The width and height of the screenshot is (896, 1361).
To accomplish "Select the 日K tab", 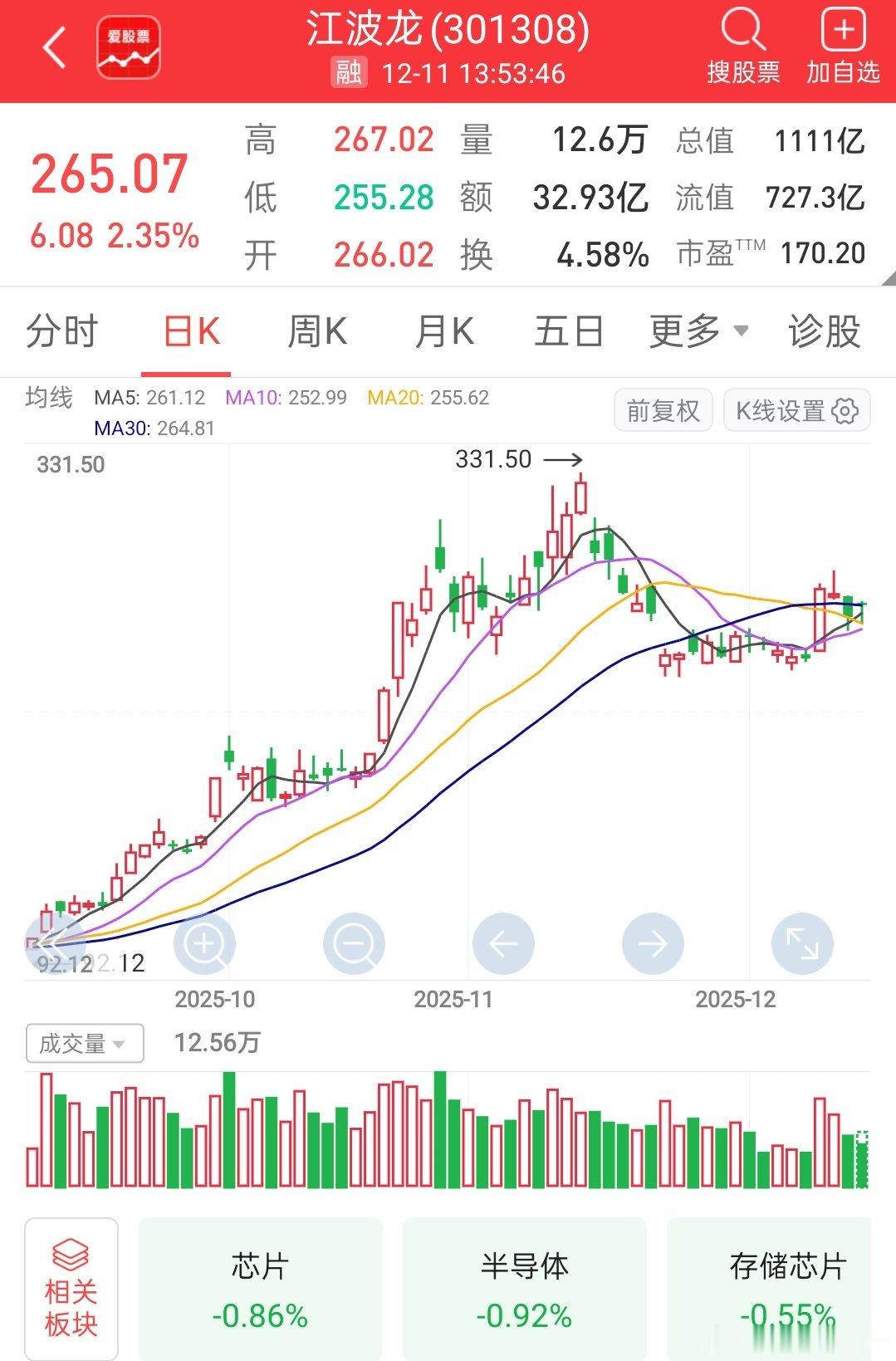I will 192,331.
